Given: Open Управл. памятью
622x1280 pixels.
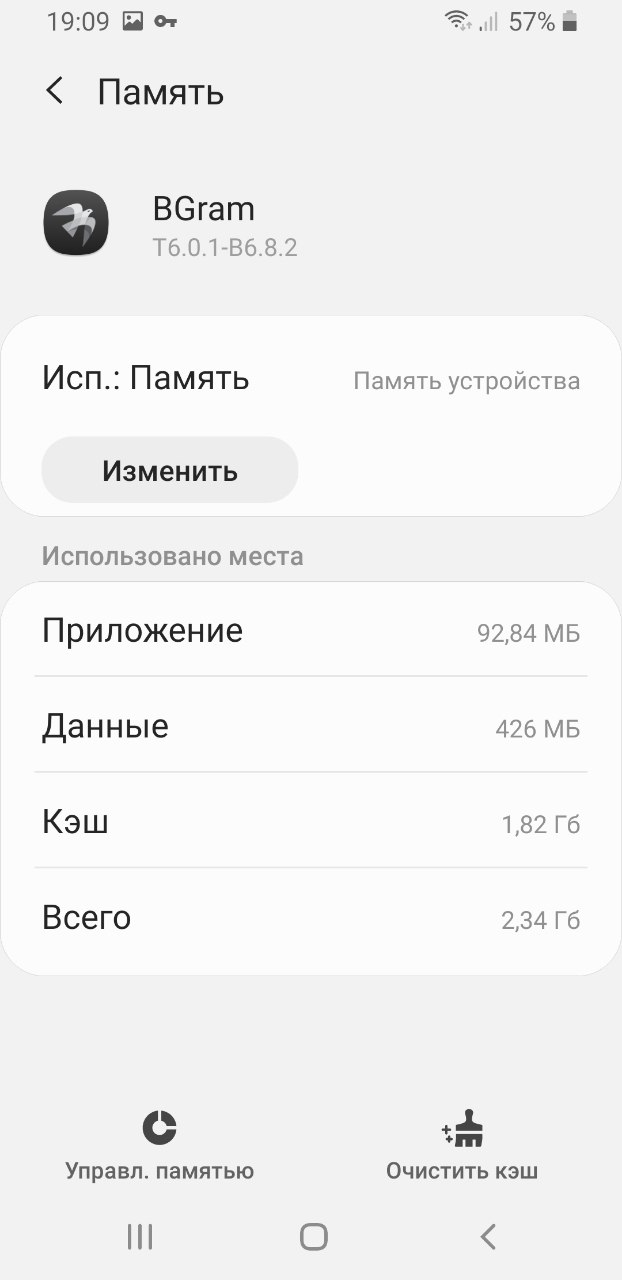Looking at the screenshot, I should tap(159, 1146).
